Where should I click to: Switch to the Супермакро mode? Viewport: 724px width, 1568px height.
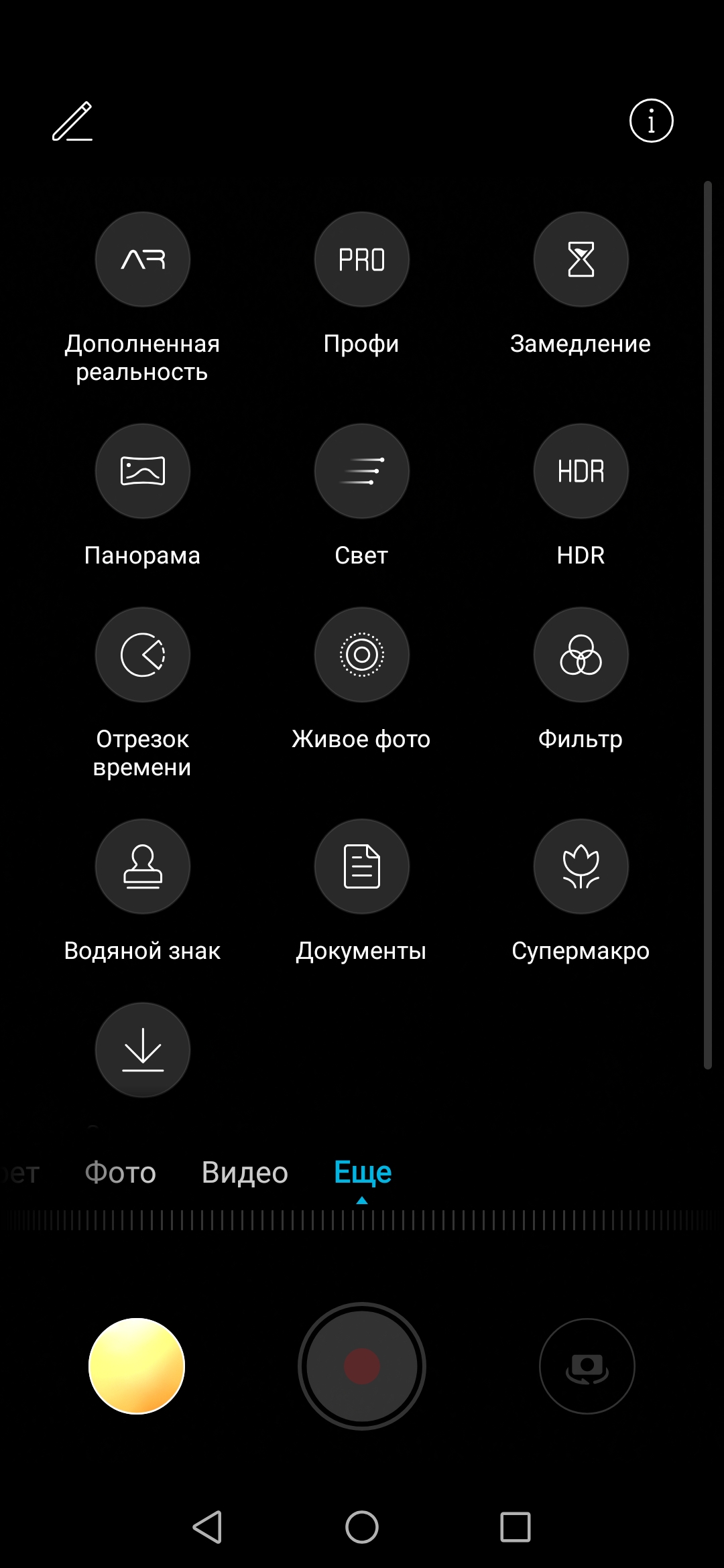[x=581, y=866]
